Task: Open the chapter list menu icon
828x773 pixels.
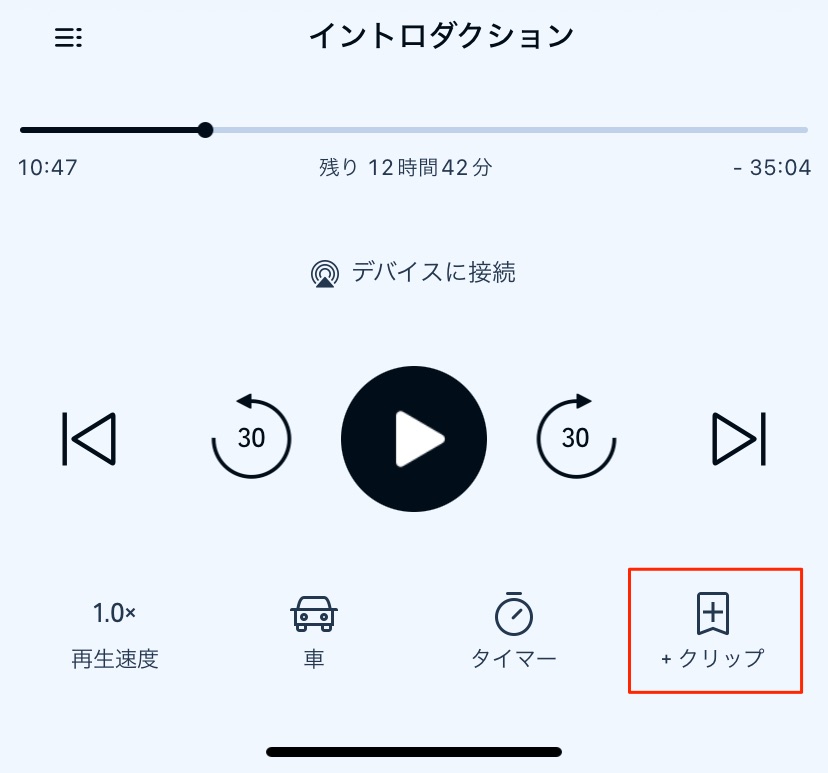Action: pyautogui.click(x=68, y=38)
